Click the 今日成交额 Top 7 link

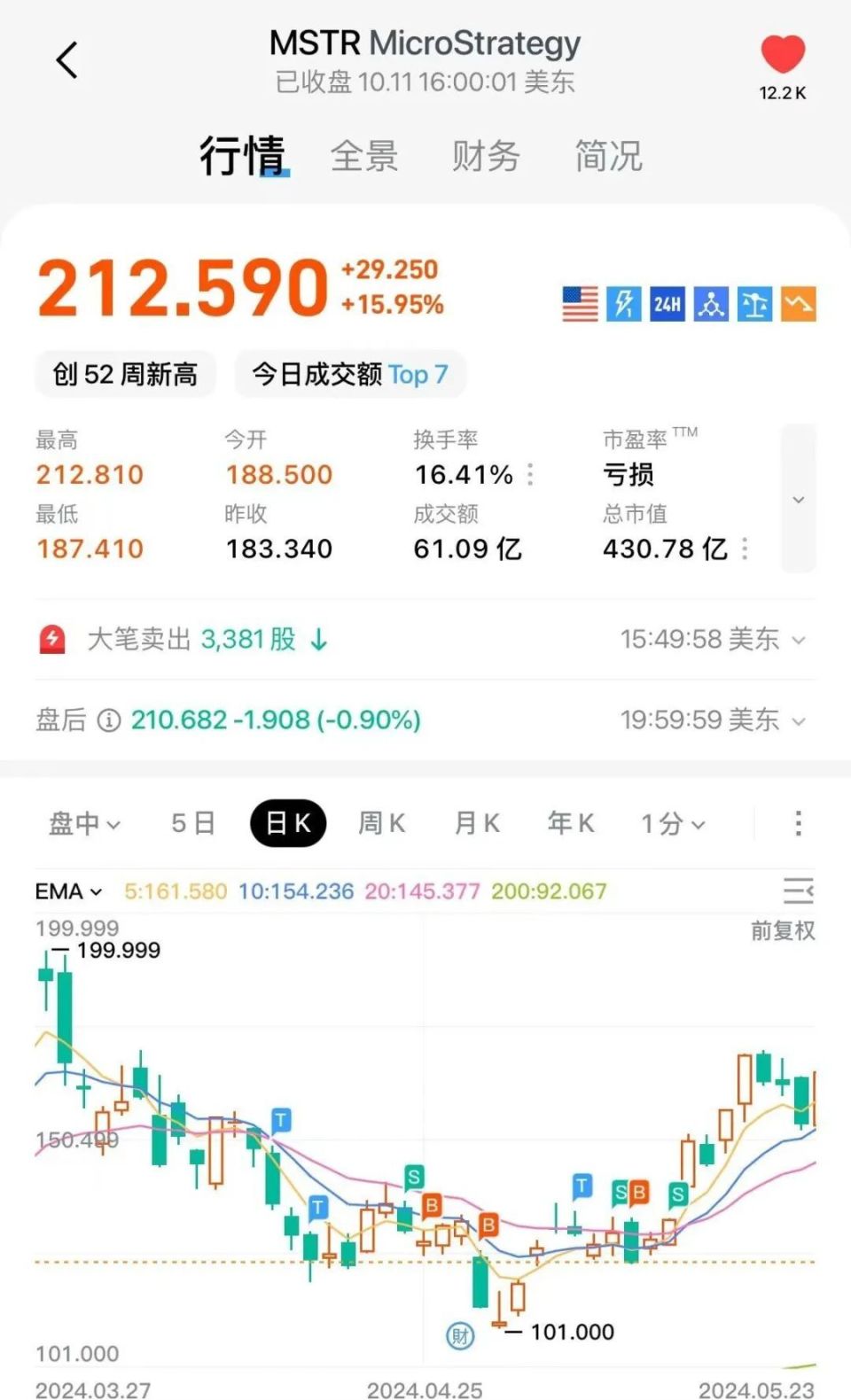coord(350,374)
